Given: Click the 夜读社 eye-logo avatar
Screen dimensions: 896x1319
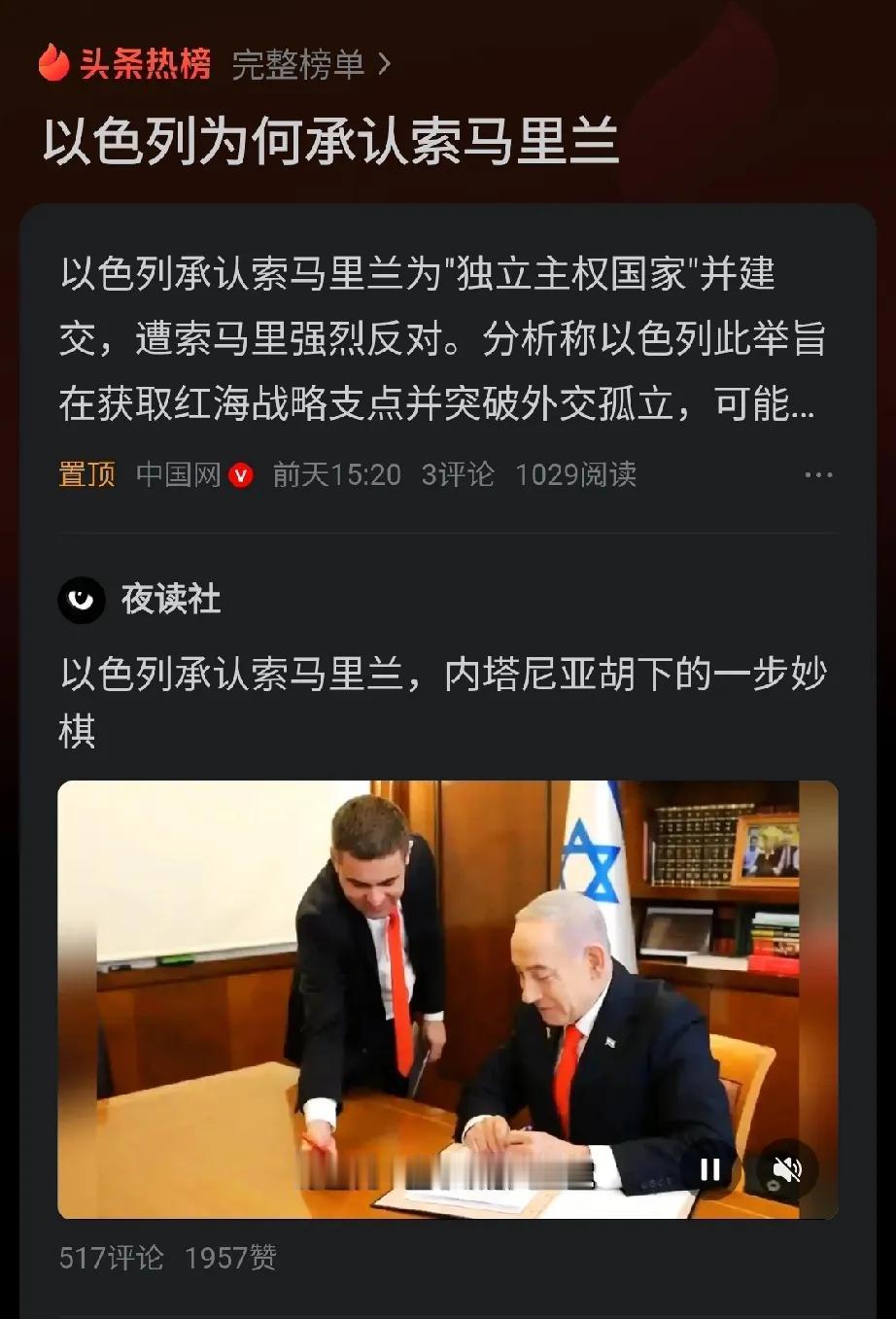Looking at the screenshot, I should point(81,600).
